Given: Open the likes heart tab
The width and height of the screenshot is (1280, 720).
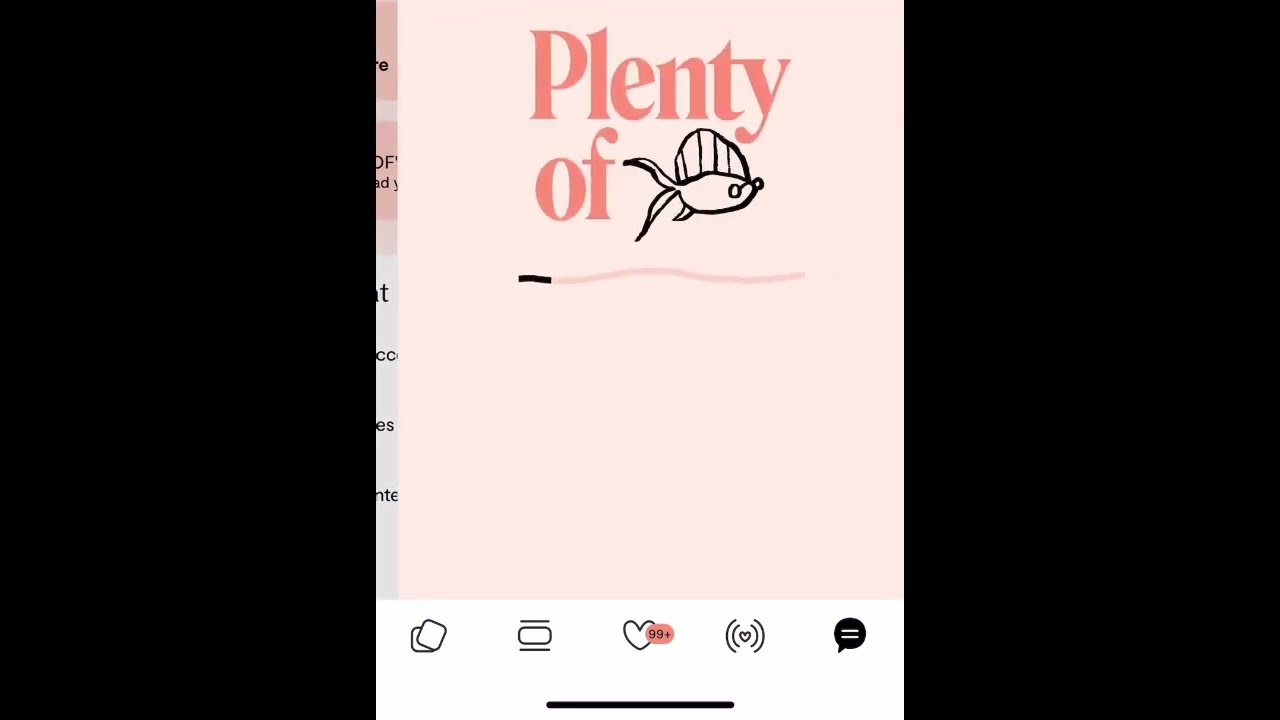Looking at the screenshot, I should coord(640,635).
